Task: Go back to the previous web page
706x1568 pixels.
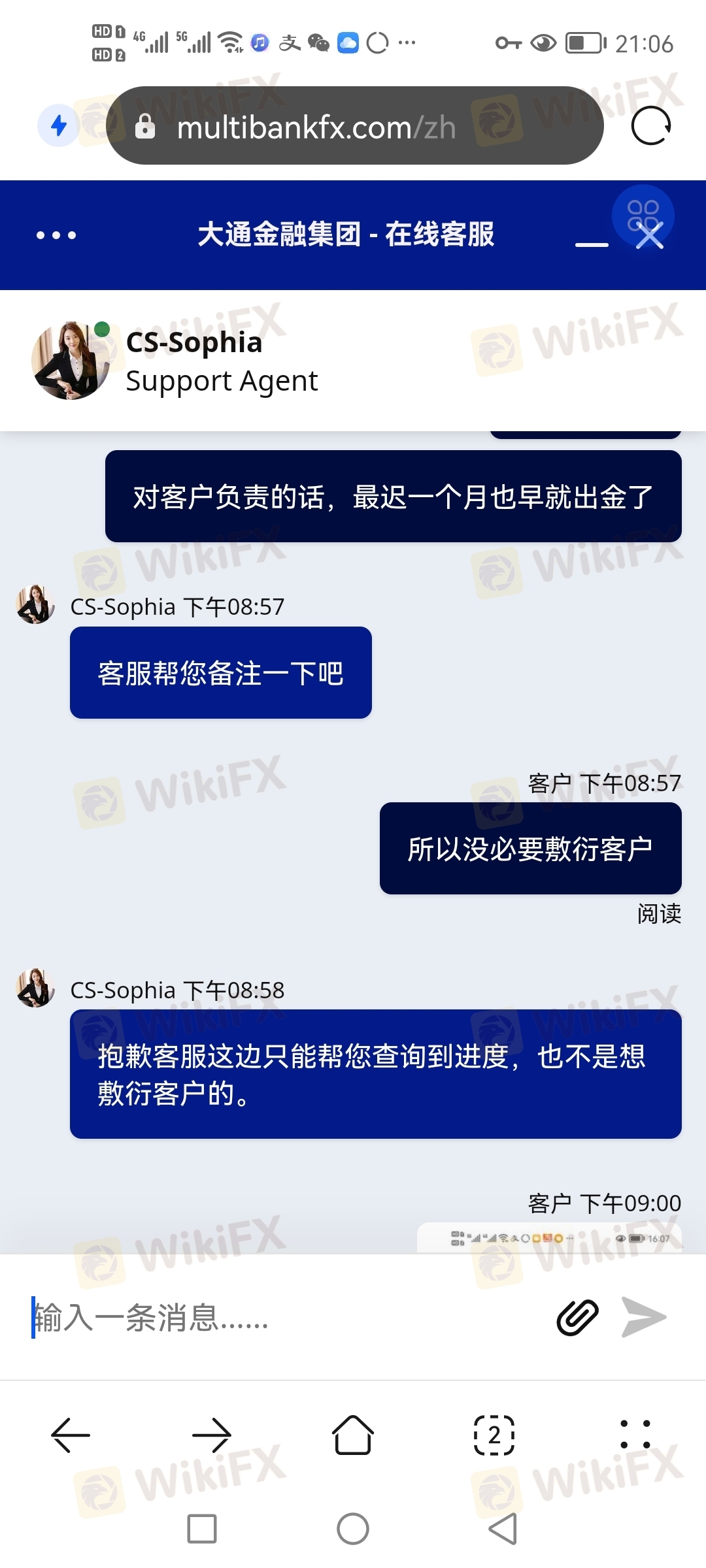Action: [x=71, y=1435]
